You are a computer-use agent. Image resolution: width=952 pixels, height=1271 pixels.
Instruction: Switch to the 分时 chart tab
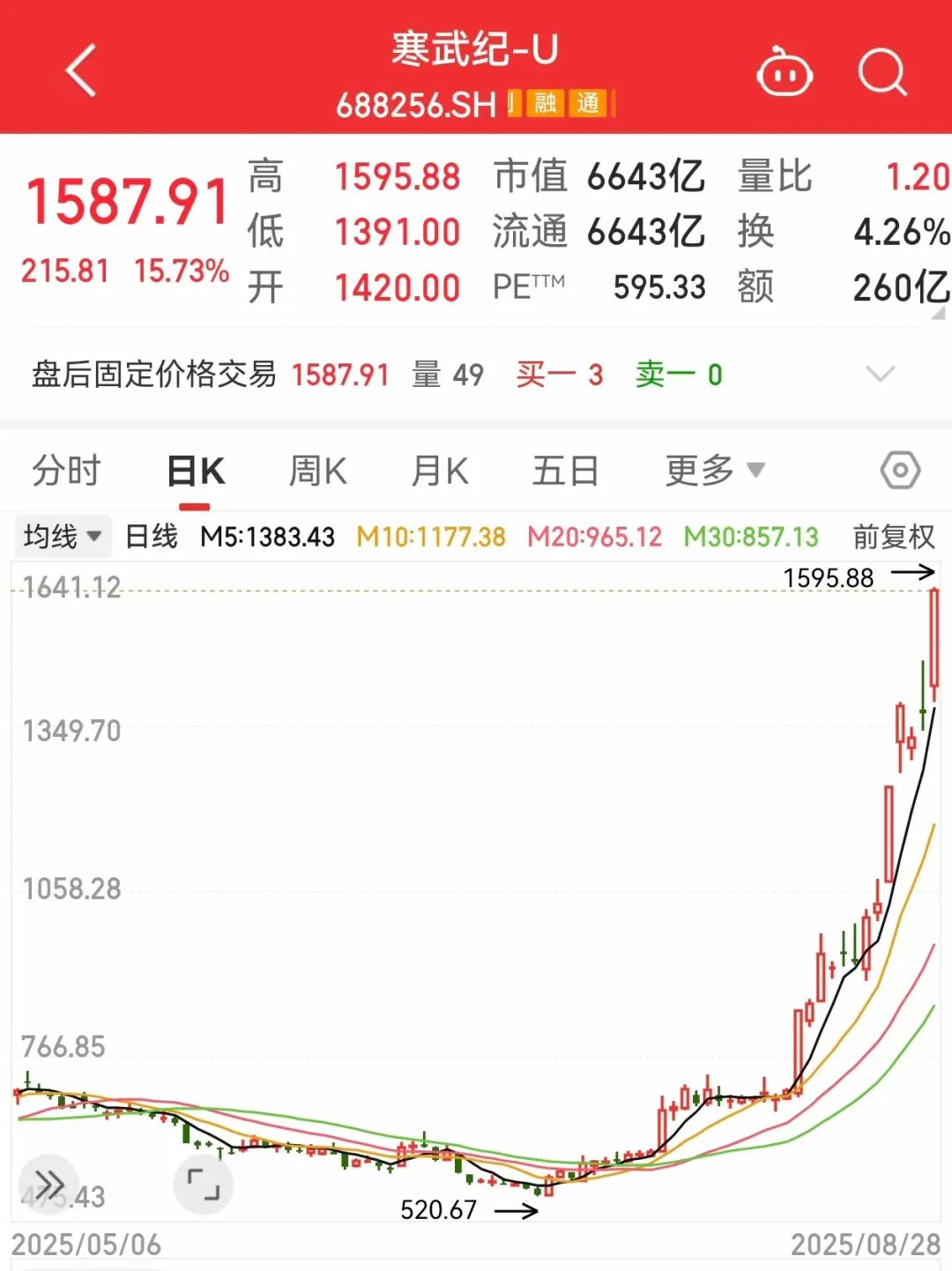[x=66, y=471]
